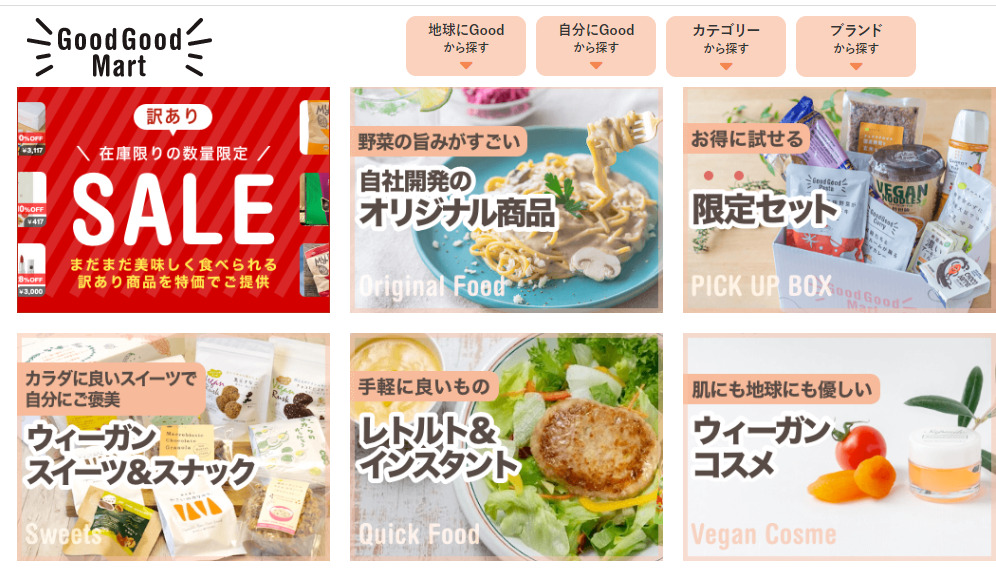Expand the 地球にGood から探す menu
996x570 pixels.
coord(465,46)
